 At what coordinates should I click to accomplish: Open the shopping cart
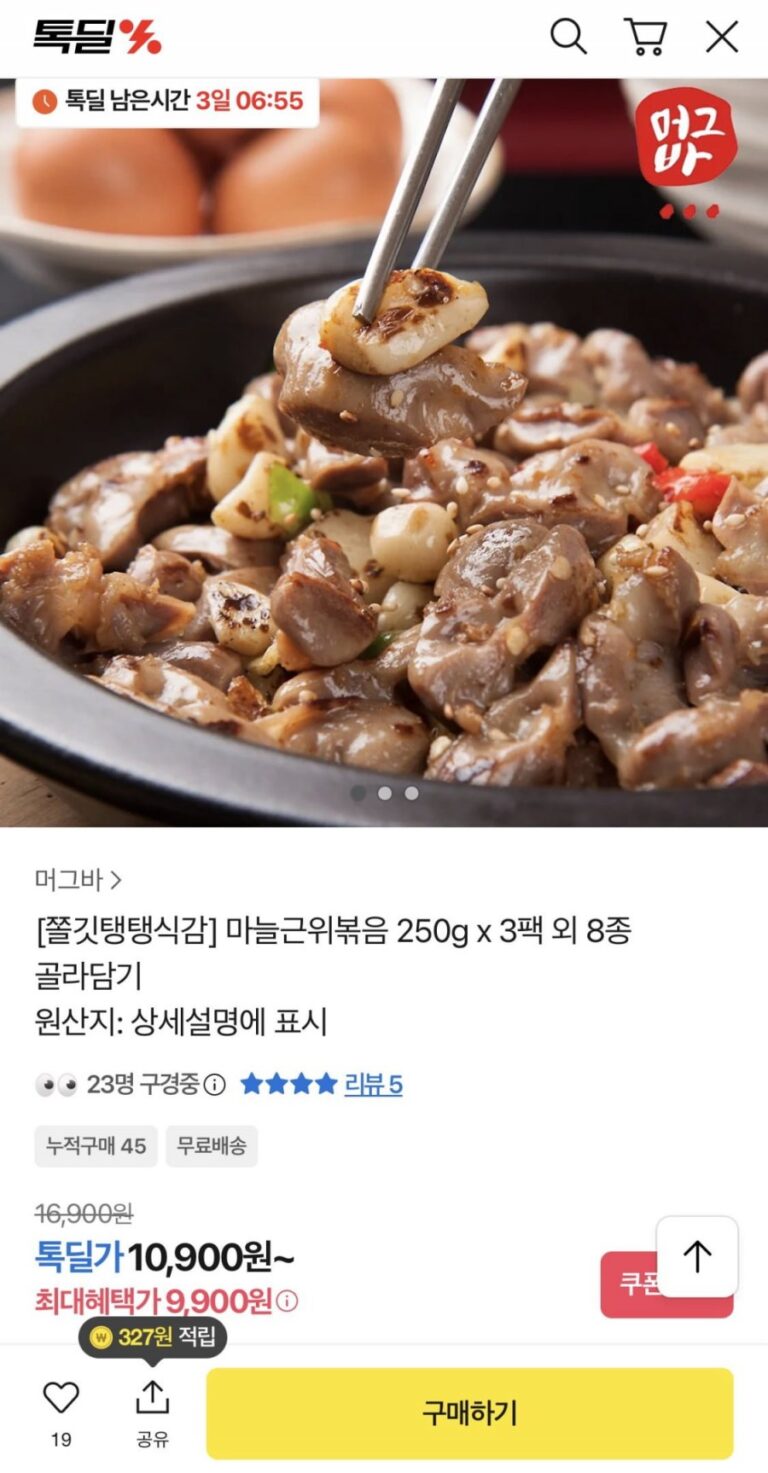pyautogui.click(x=645, y=37)
